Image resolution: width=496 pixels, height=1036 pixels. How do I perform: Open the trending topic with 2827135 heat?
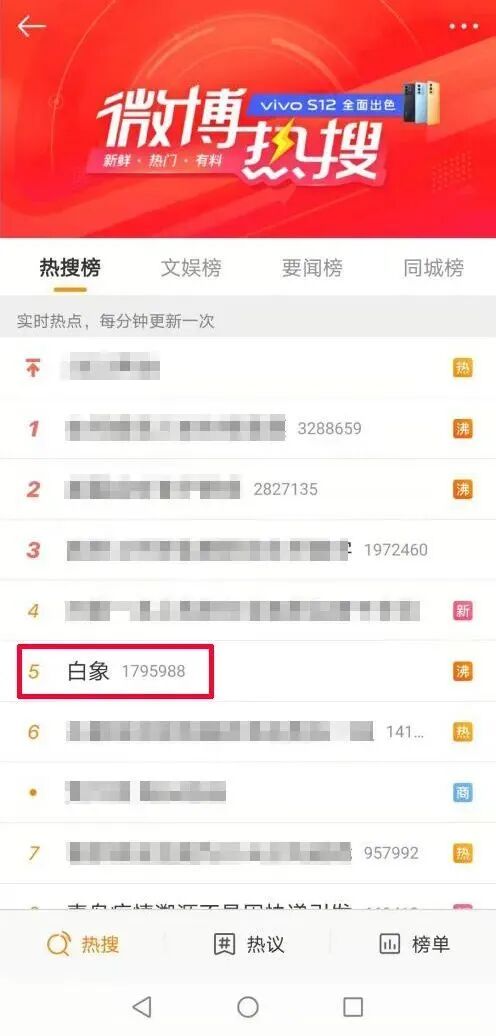pos(248,489)
